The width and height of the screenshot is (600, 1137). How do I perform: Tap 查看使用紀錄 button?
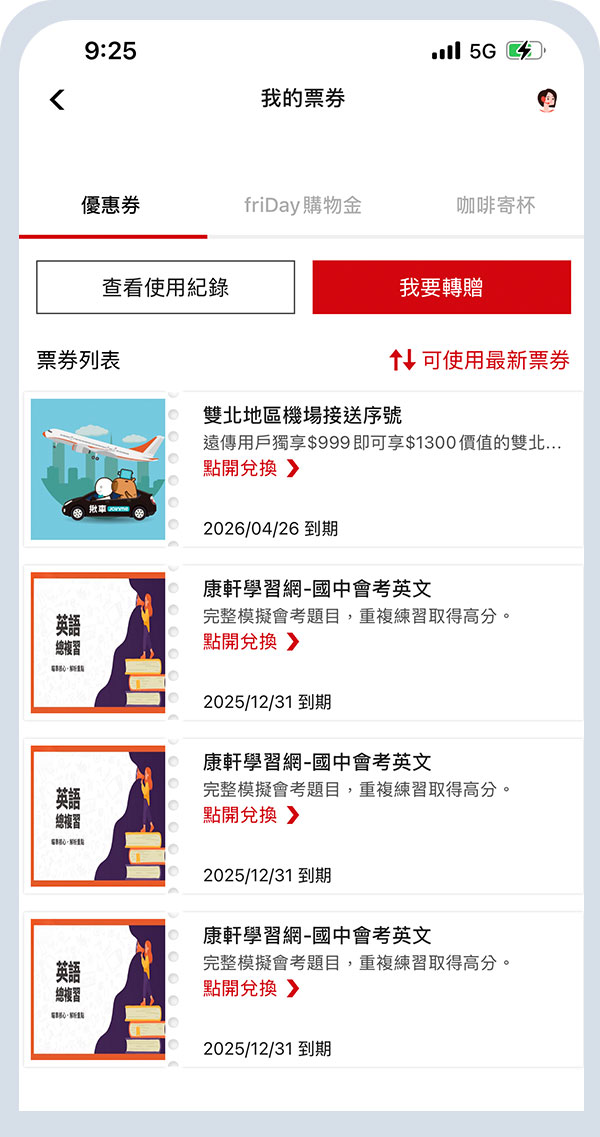[x=166, y=288]
